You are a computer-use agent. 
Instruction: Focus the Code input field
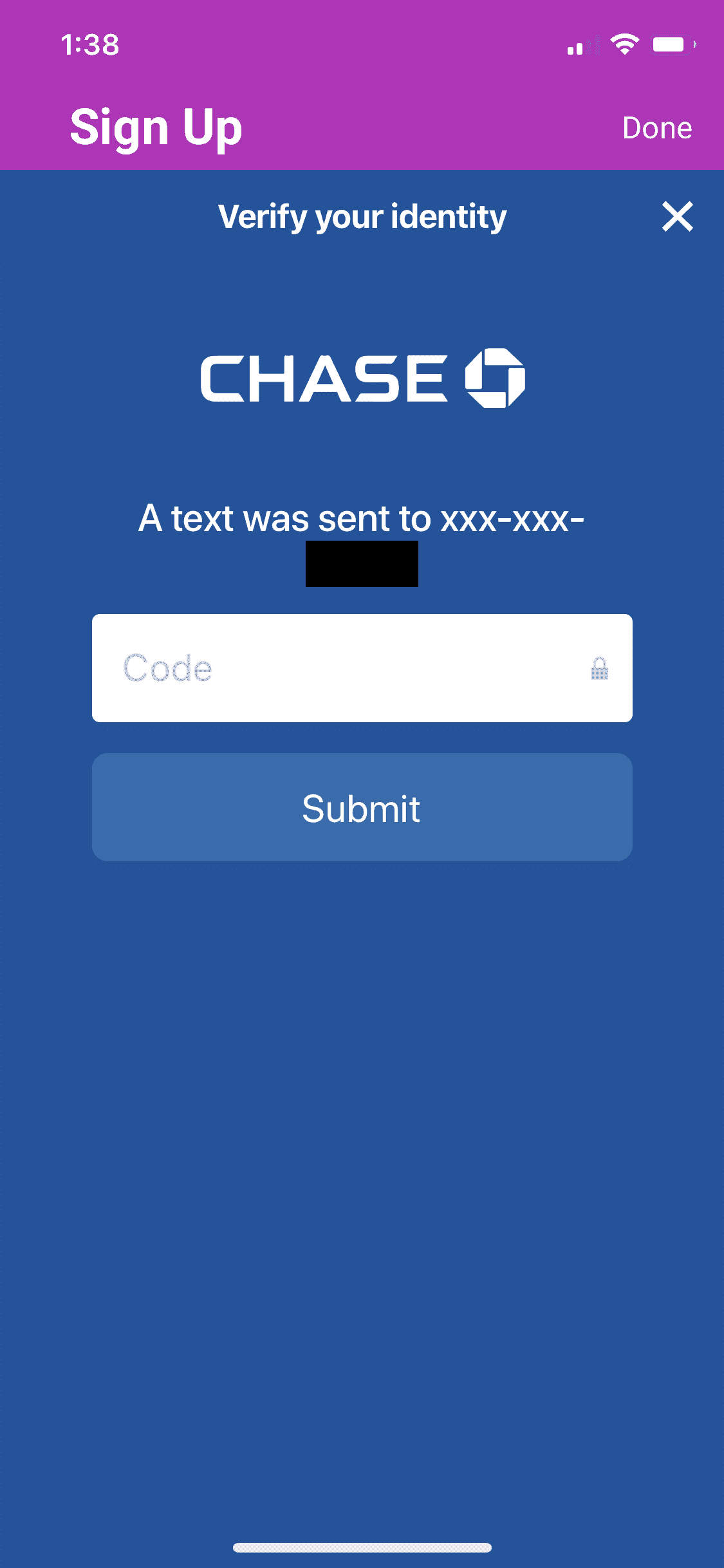click(348, 668)
